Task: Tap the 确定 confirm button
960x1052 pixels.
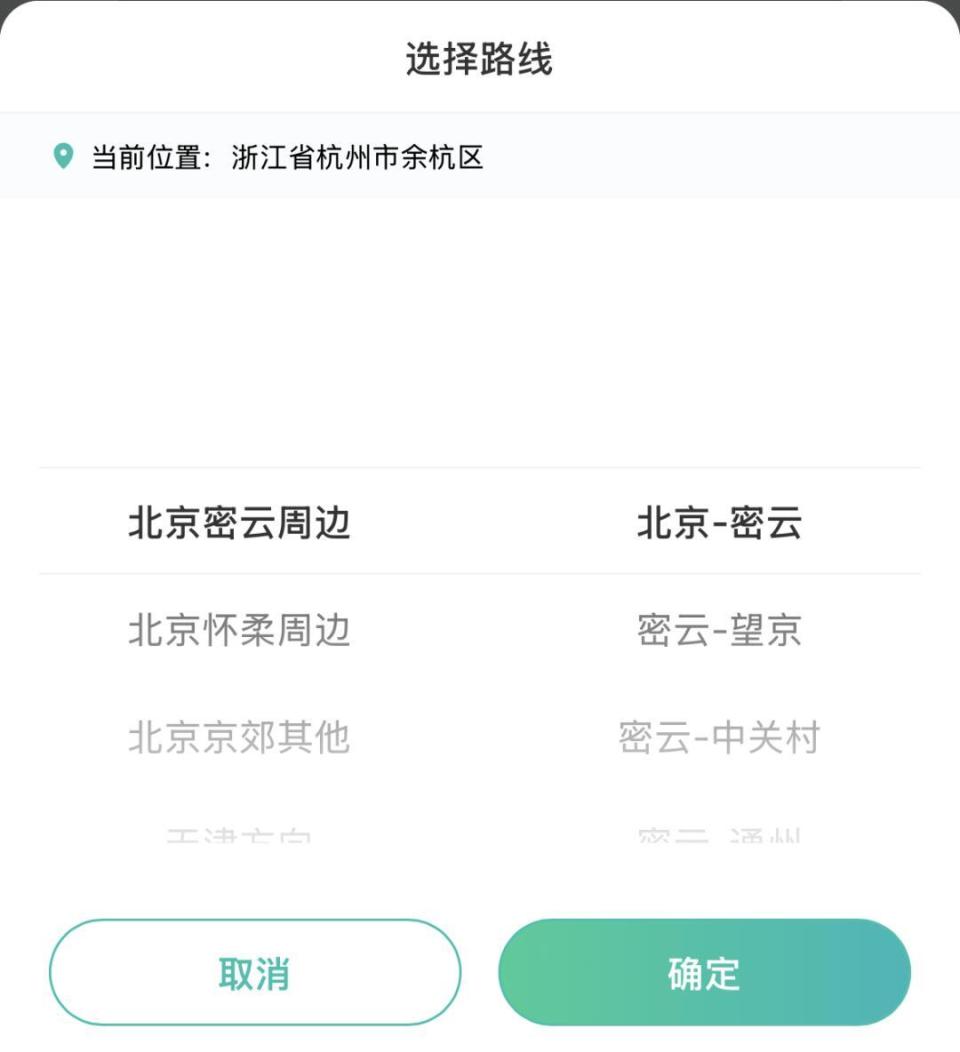Action: [x=703, y=971]
